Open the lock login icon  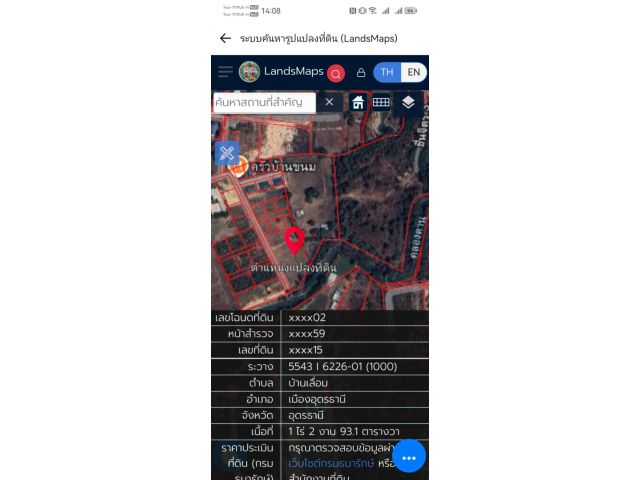pyautogui.click(x=360, y=73)
